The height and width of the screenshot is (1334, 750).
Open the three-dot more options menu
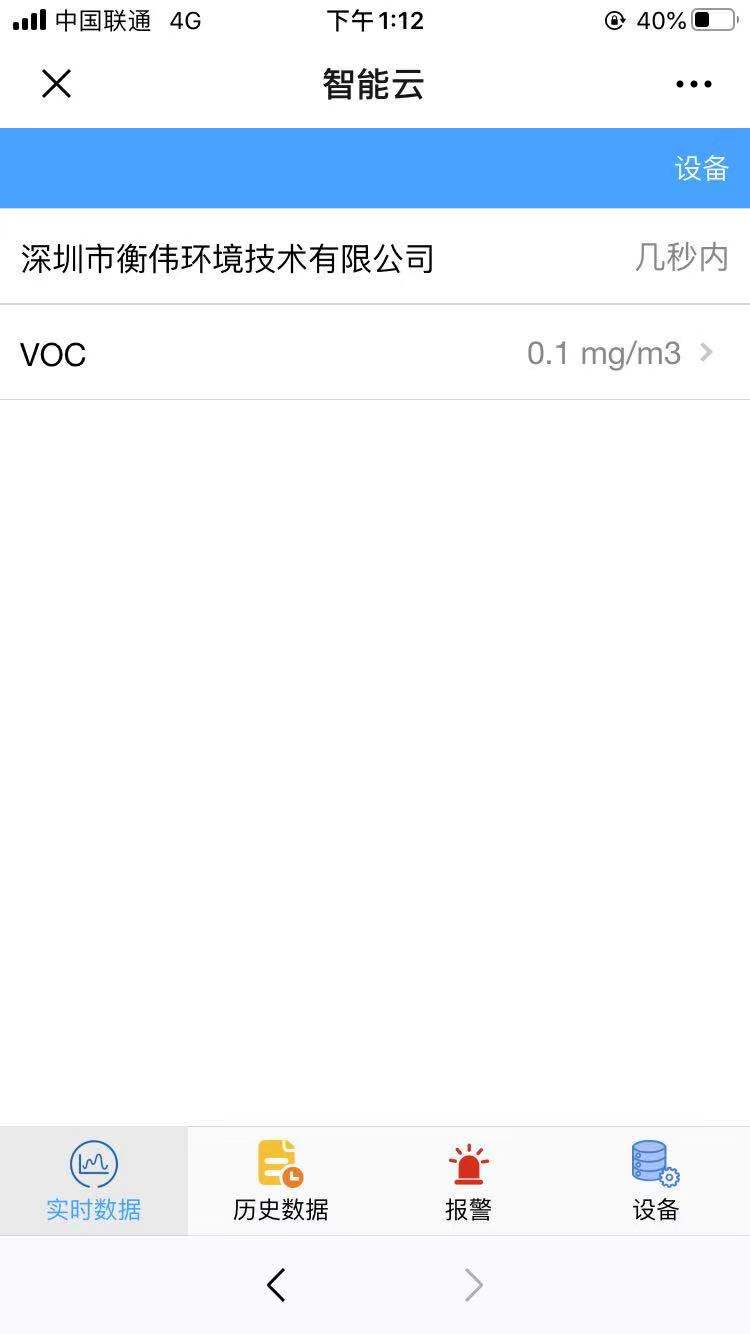click(x=693, y=84)
